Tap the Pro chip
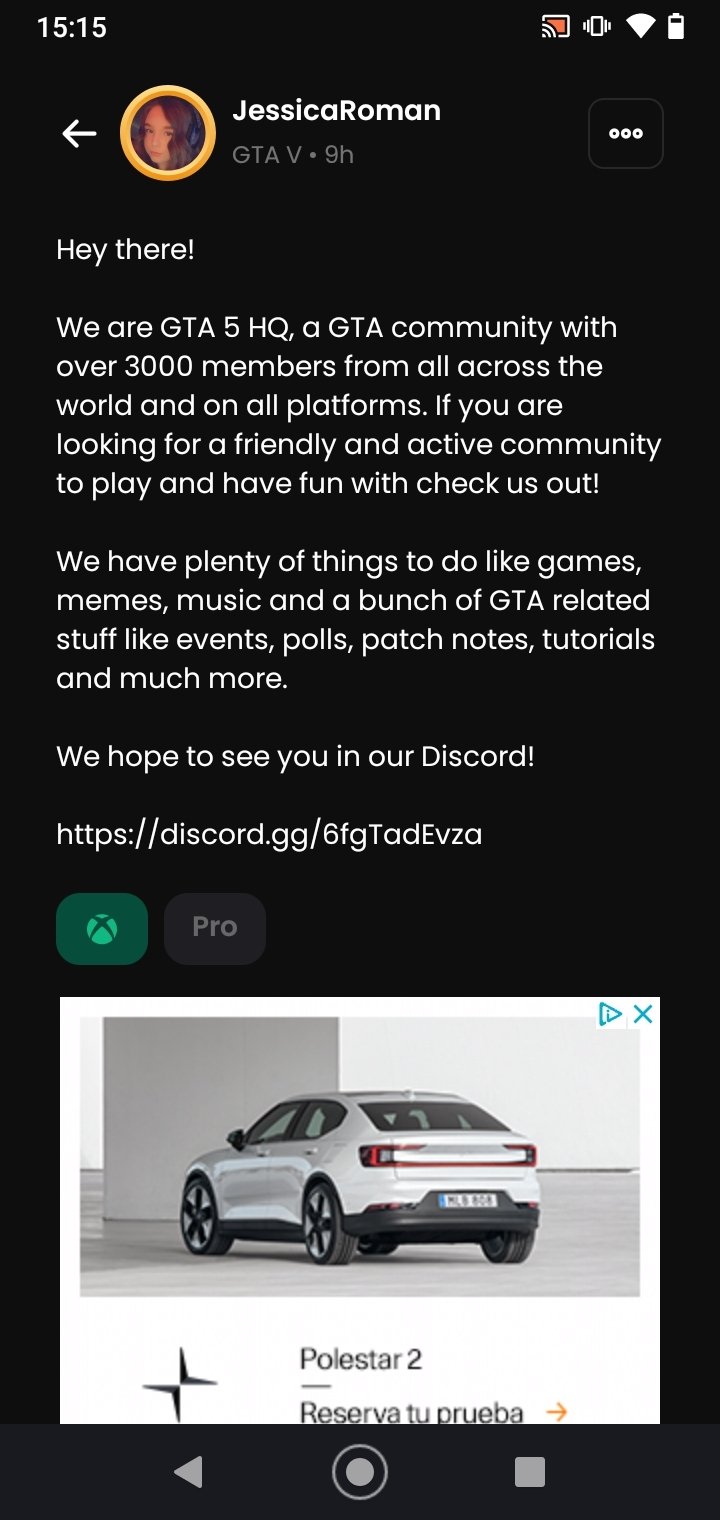Screen dimensions: 720x1520 coord(215,929)
